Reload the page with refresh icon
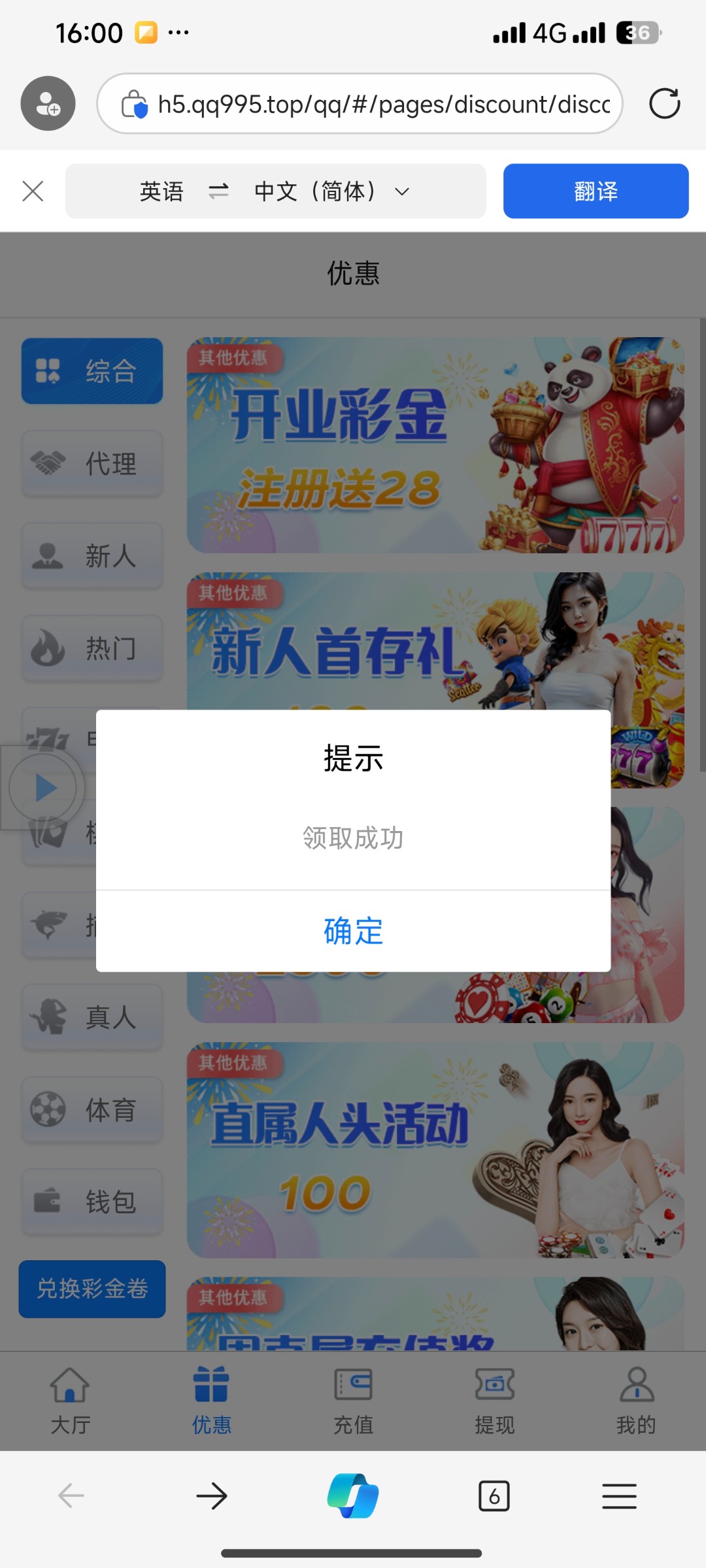Viewport: 706px width, 1568px height. click(664, 104)
